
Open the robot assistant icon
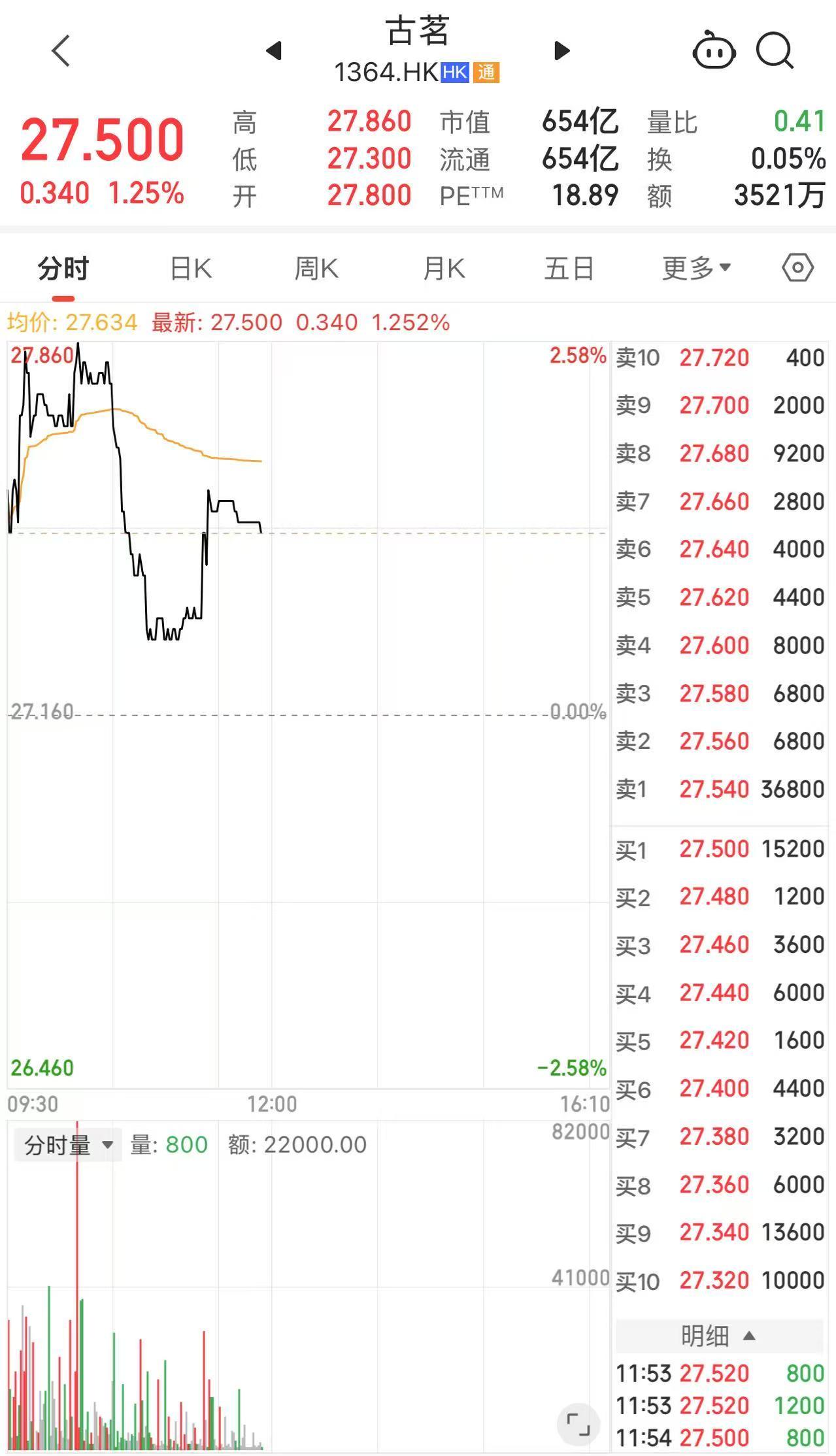pos(714,51)
